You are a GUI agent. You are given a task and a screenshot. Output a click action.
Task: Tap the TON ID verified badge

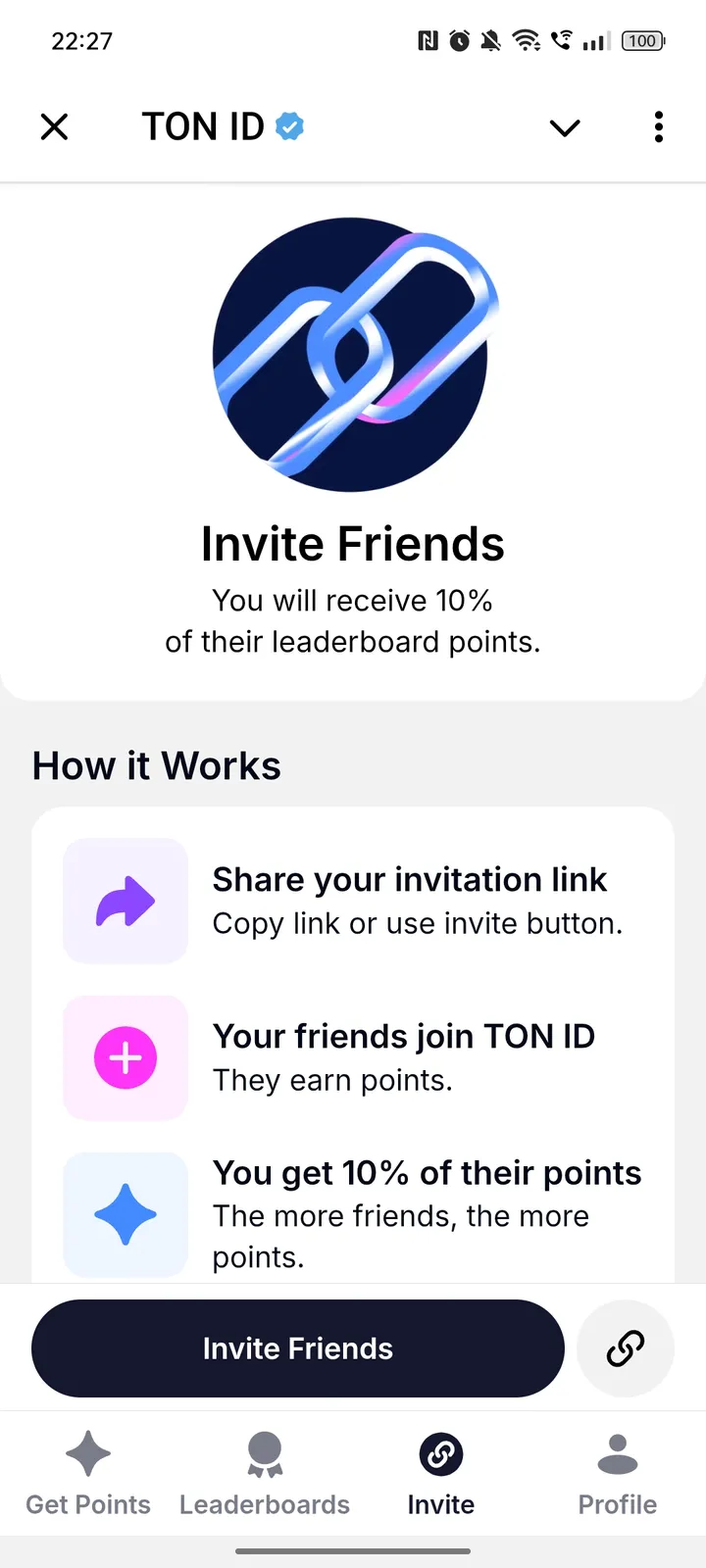point(290,125)
